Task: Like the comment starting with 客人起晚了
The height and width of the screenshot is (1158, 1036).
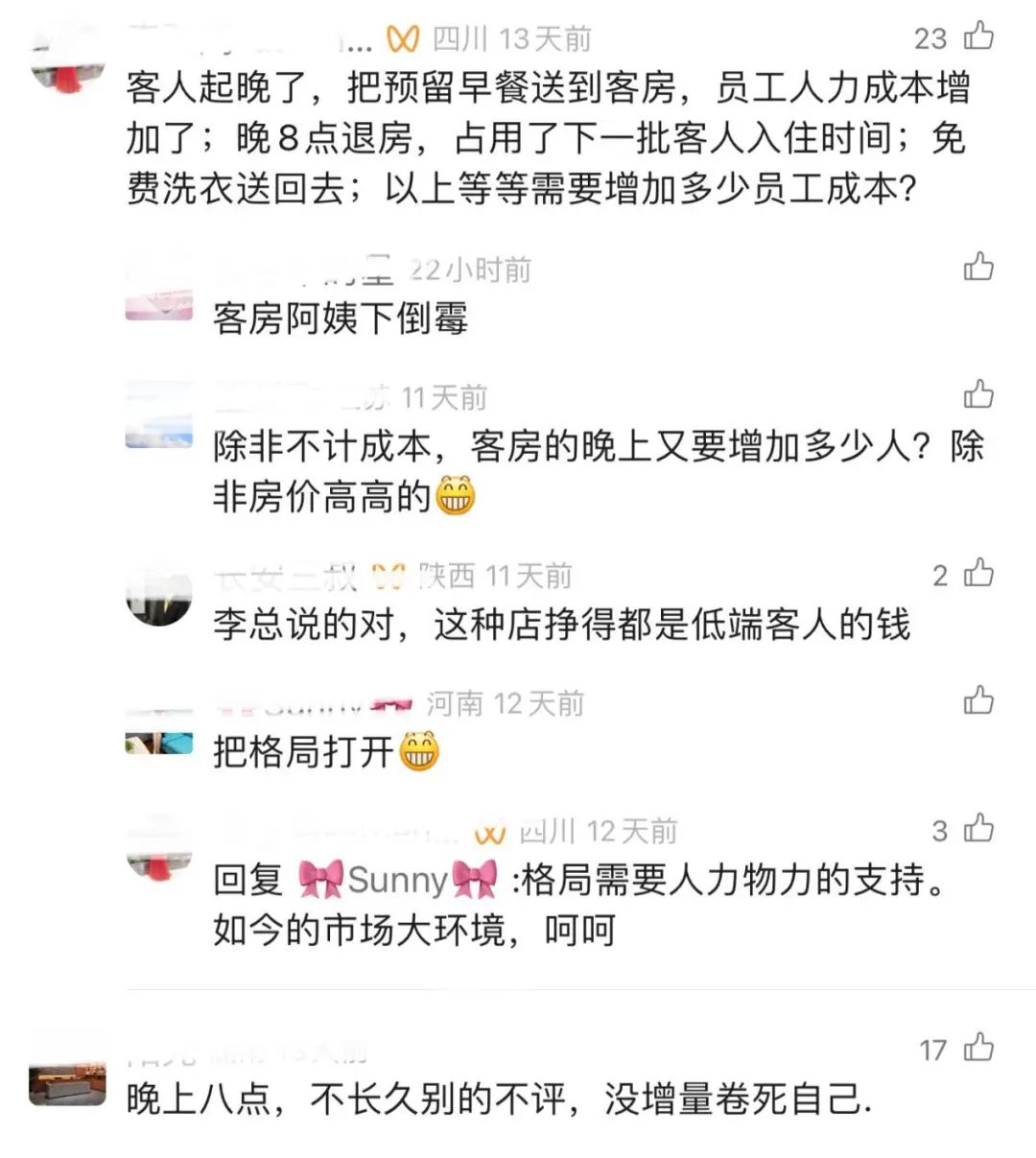Action: point(978,36)
